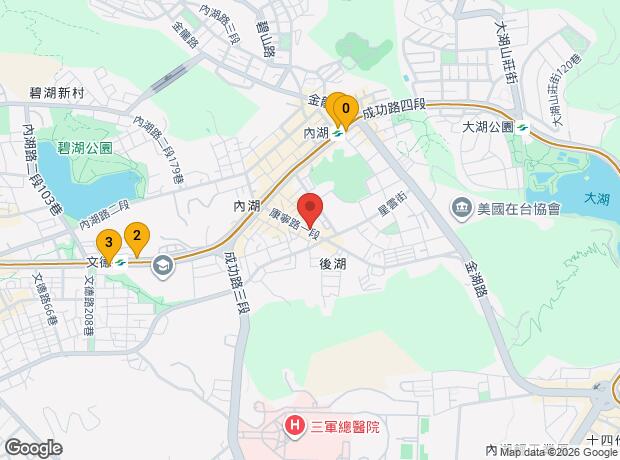Select the orange marker numbered 2

click(137, 237)
